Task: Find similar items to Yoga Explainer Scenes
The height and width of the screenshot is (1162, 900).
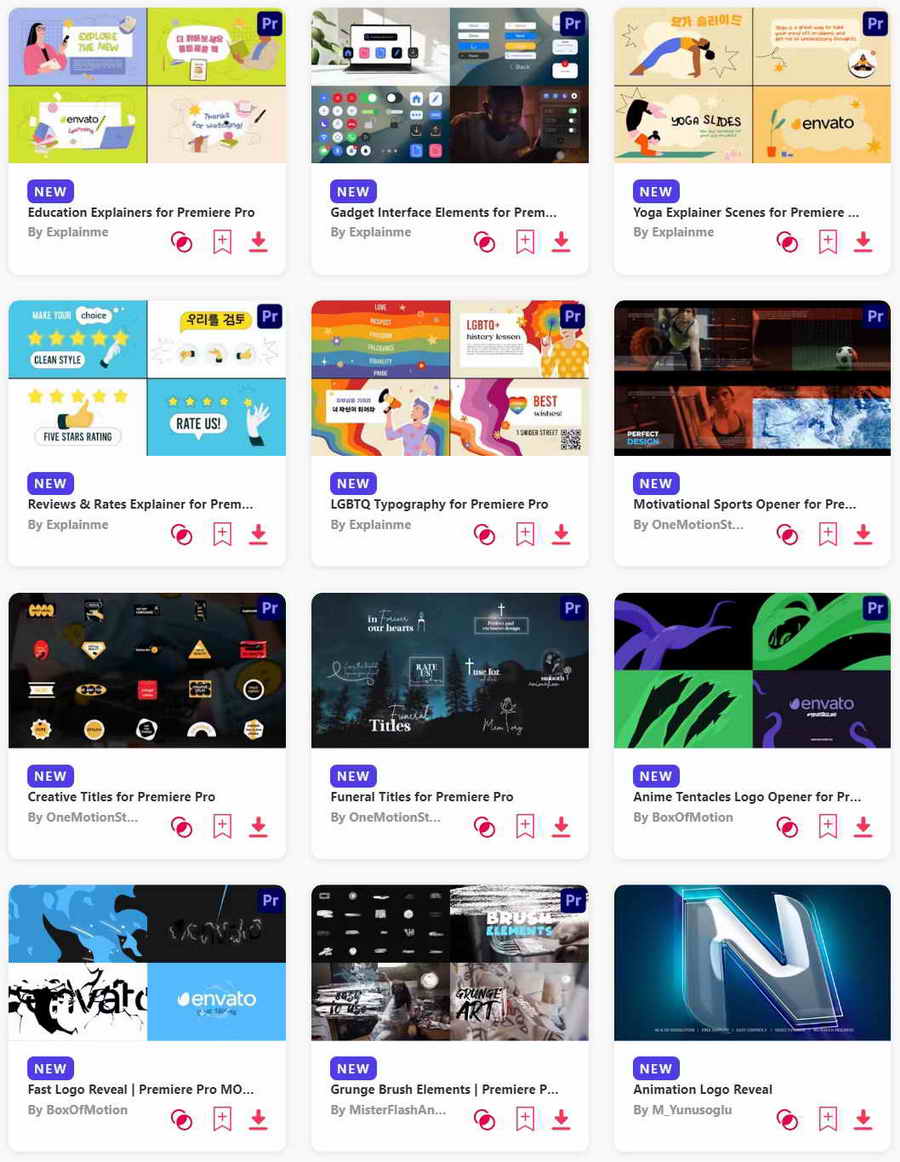Action: [787, 242]
